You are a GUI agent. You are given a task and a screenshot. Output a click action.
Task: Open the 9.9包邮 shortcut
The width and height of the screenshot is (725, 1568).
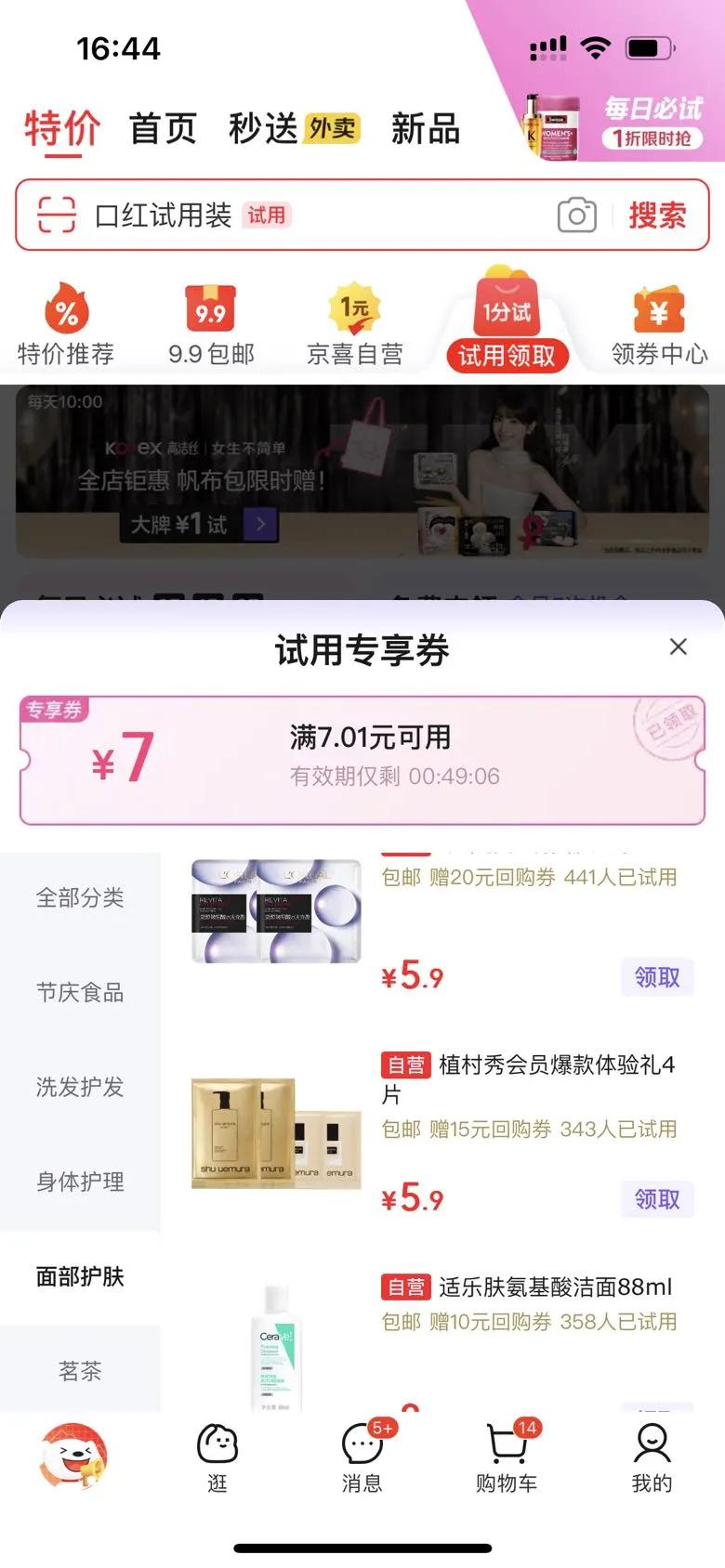pos(211,325)
